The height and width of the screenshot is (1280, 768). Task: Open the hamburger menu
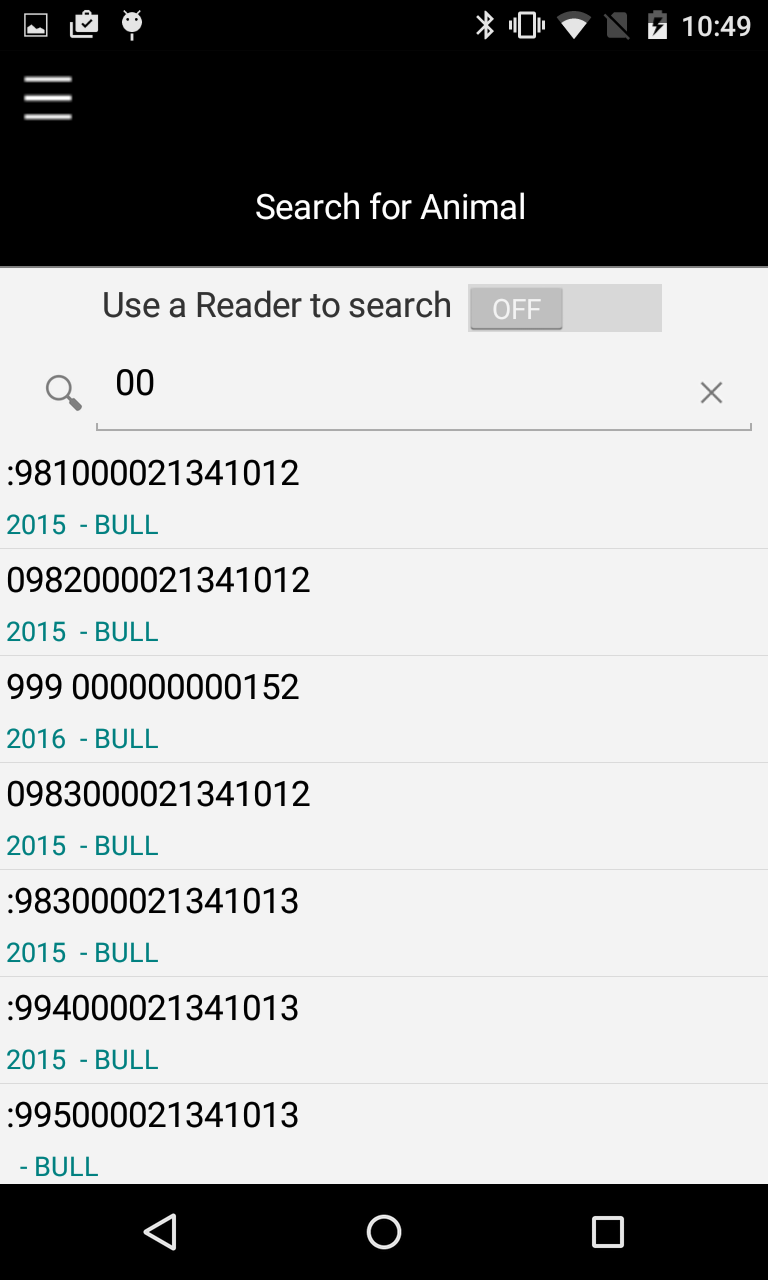coord(48,98)
